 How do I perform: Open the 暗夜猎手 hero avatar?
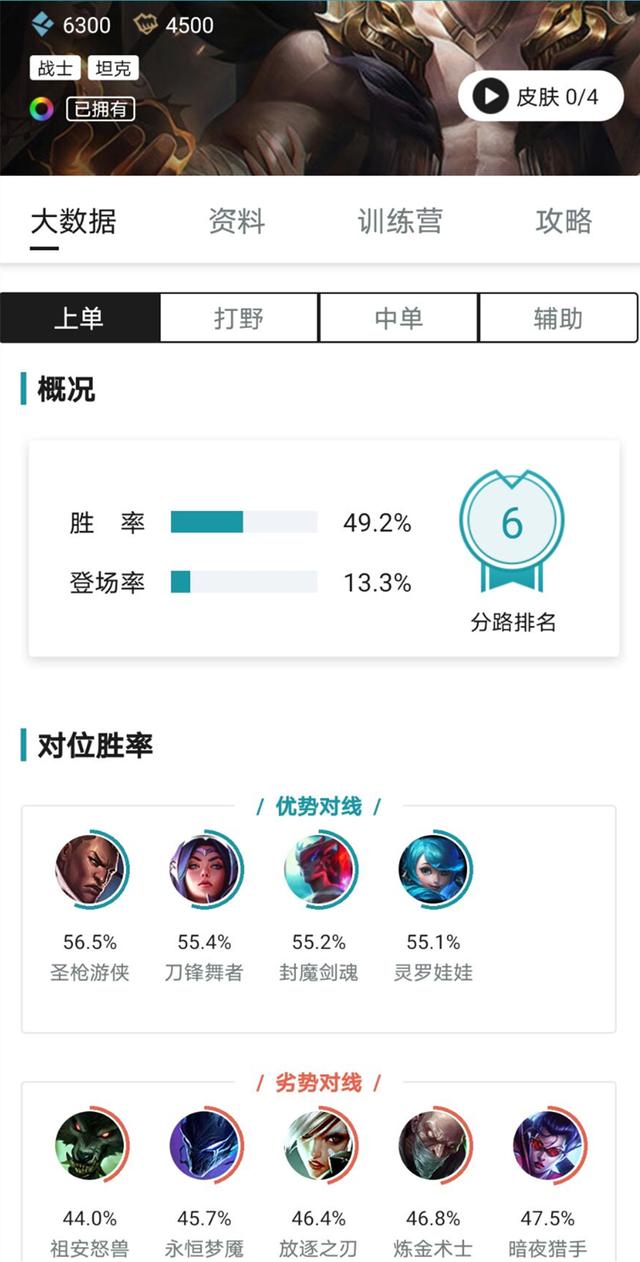(x=547, y=1145)
